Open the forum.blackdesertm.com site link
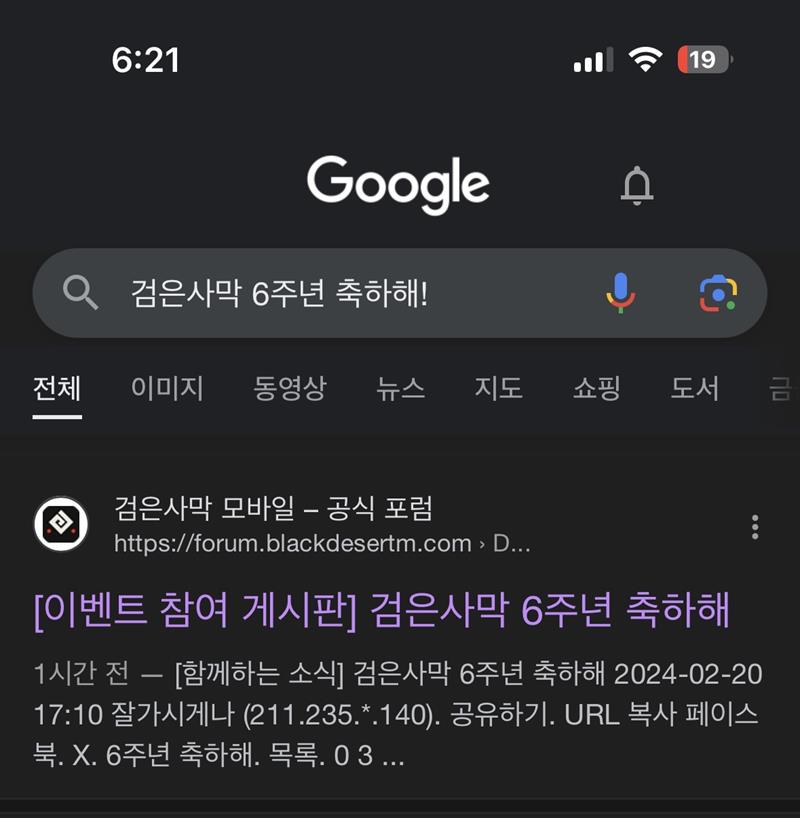 (292, 544)
